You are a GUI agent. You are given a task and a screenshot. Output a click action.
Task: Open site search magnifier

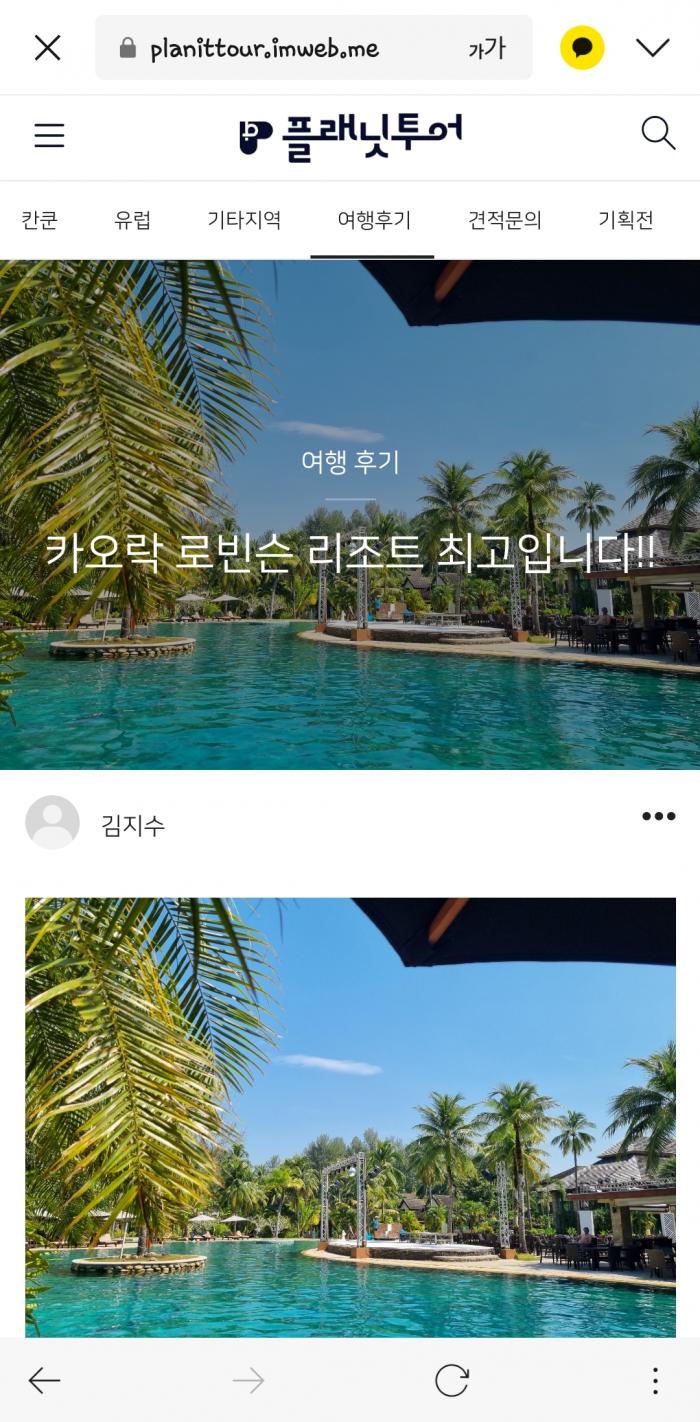pos(657,133)
